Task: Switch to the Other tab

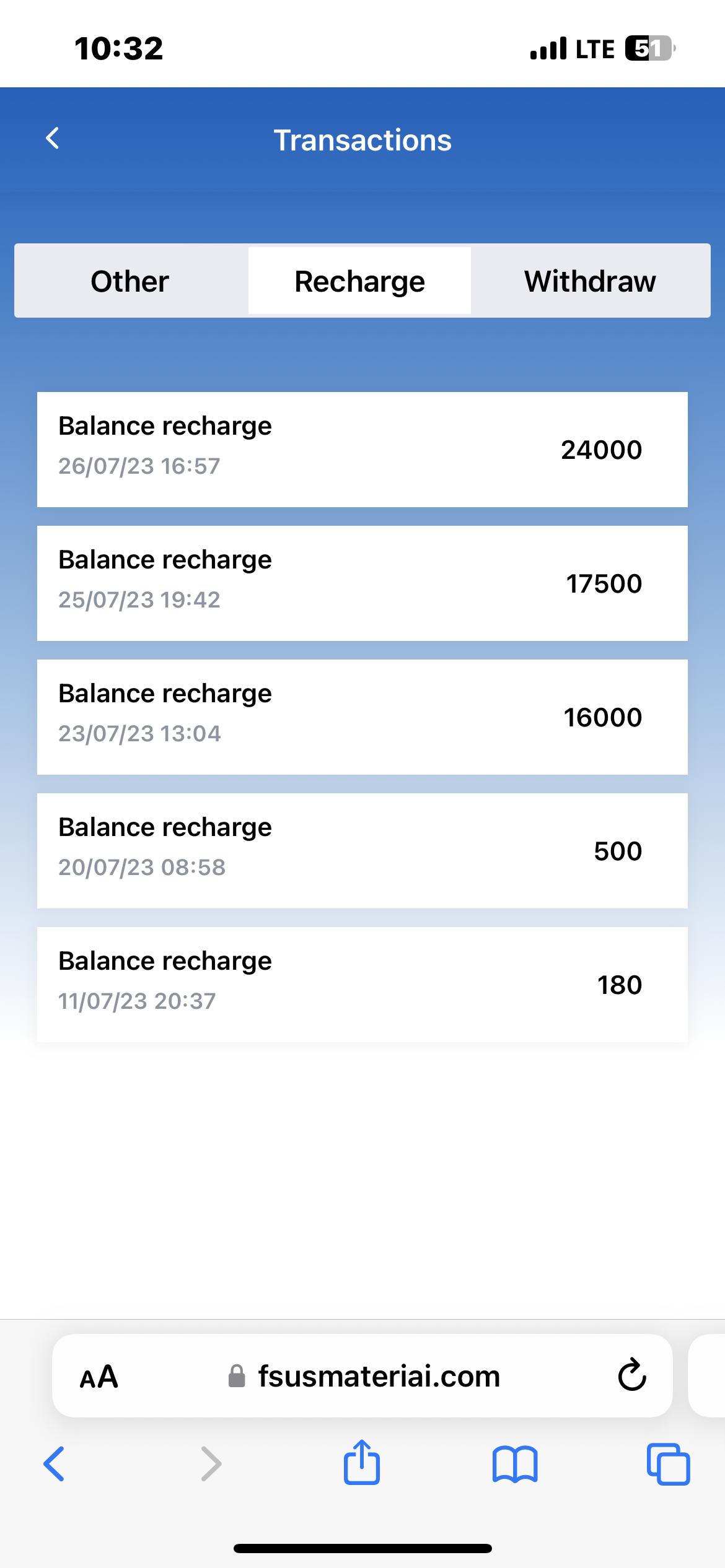Action: click(130, 281)
